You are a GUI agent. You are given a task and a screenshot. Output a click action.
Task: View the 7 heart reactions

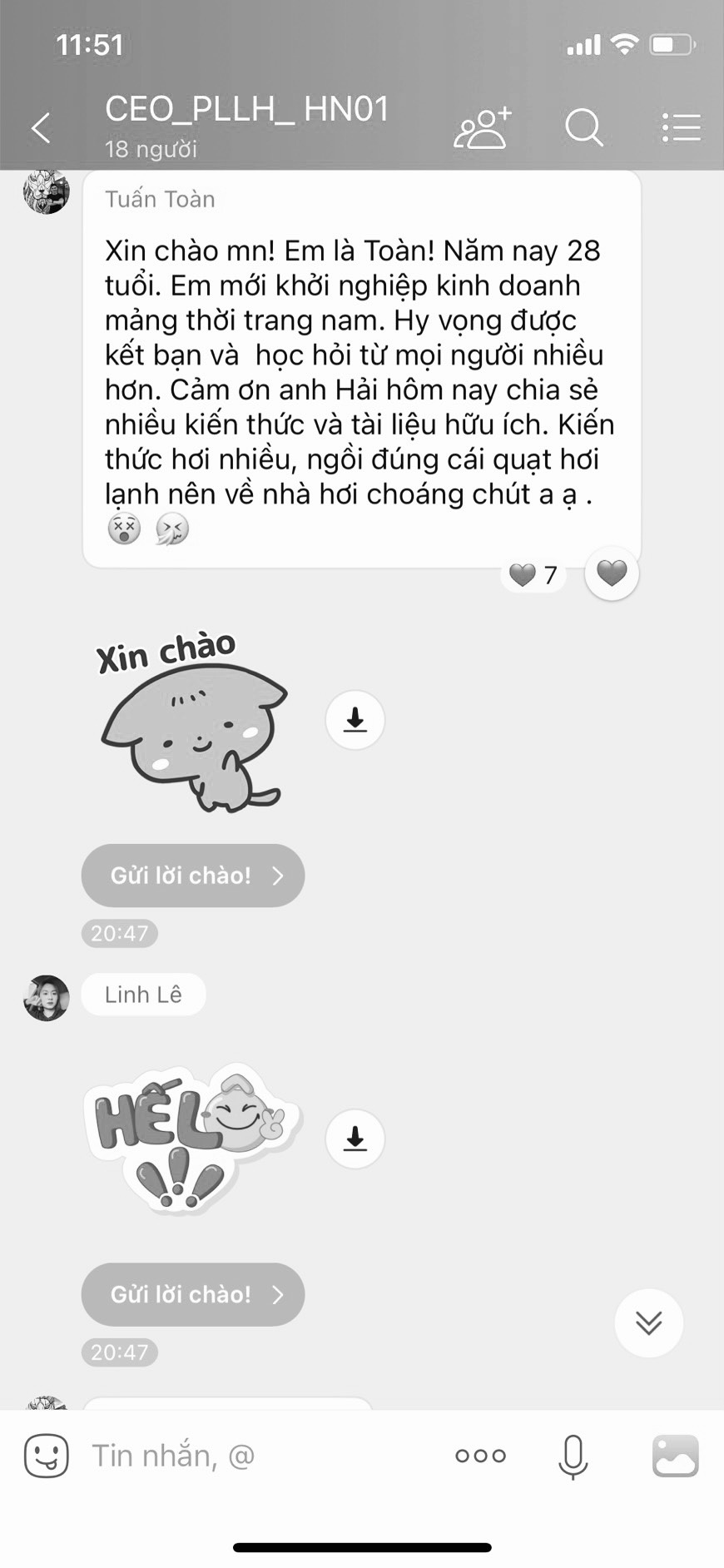click(x=533, y=575)
